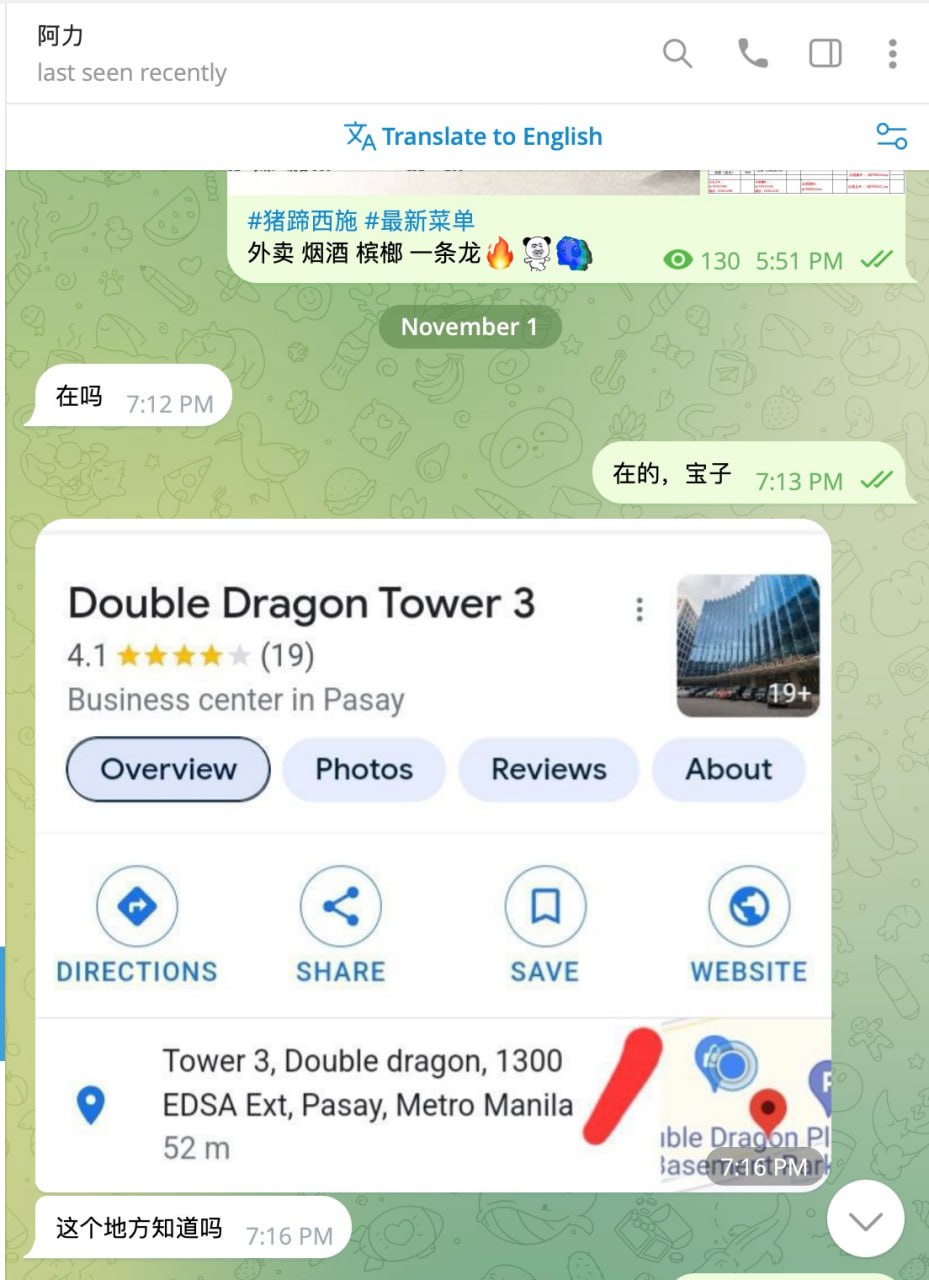
Task: Open translation settings icon
Action: (x=890, y=136)
